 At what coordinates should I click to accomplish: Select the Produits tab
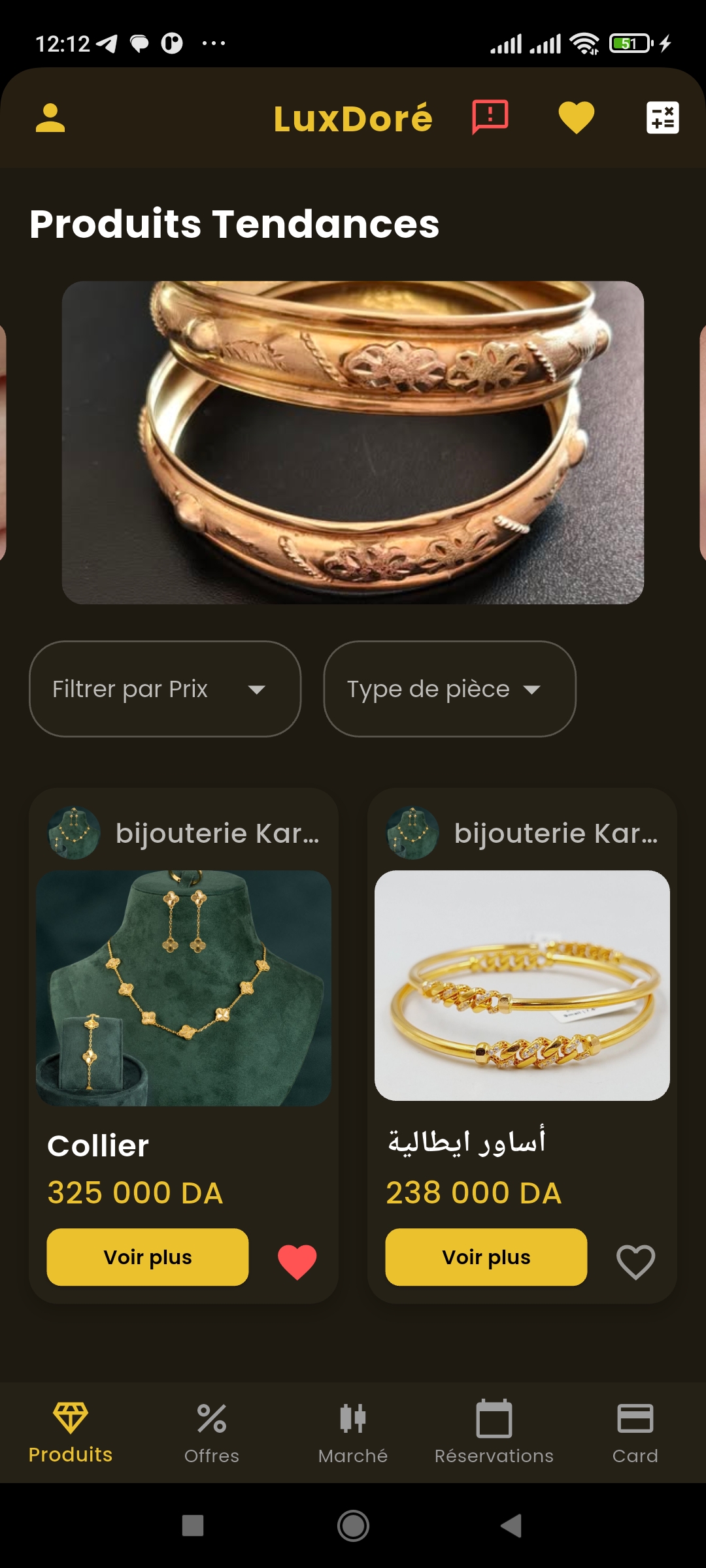coord(71,1432)
